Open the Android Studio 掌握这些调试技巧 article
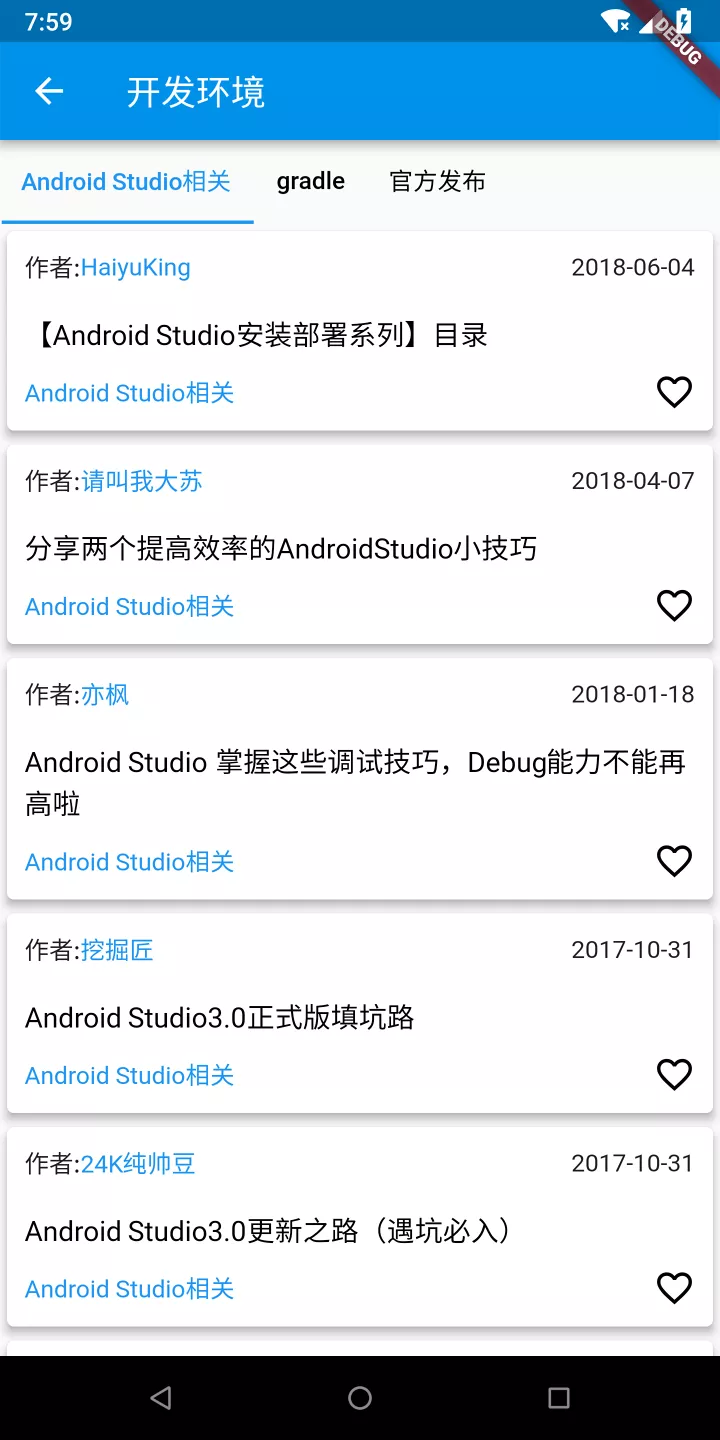The width and height of the screenshot is (720, 1440). click(355, 763)
